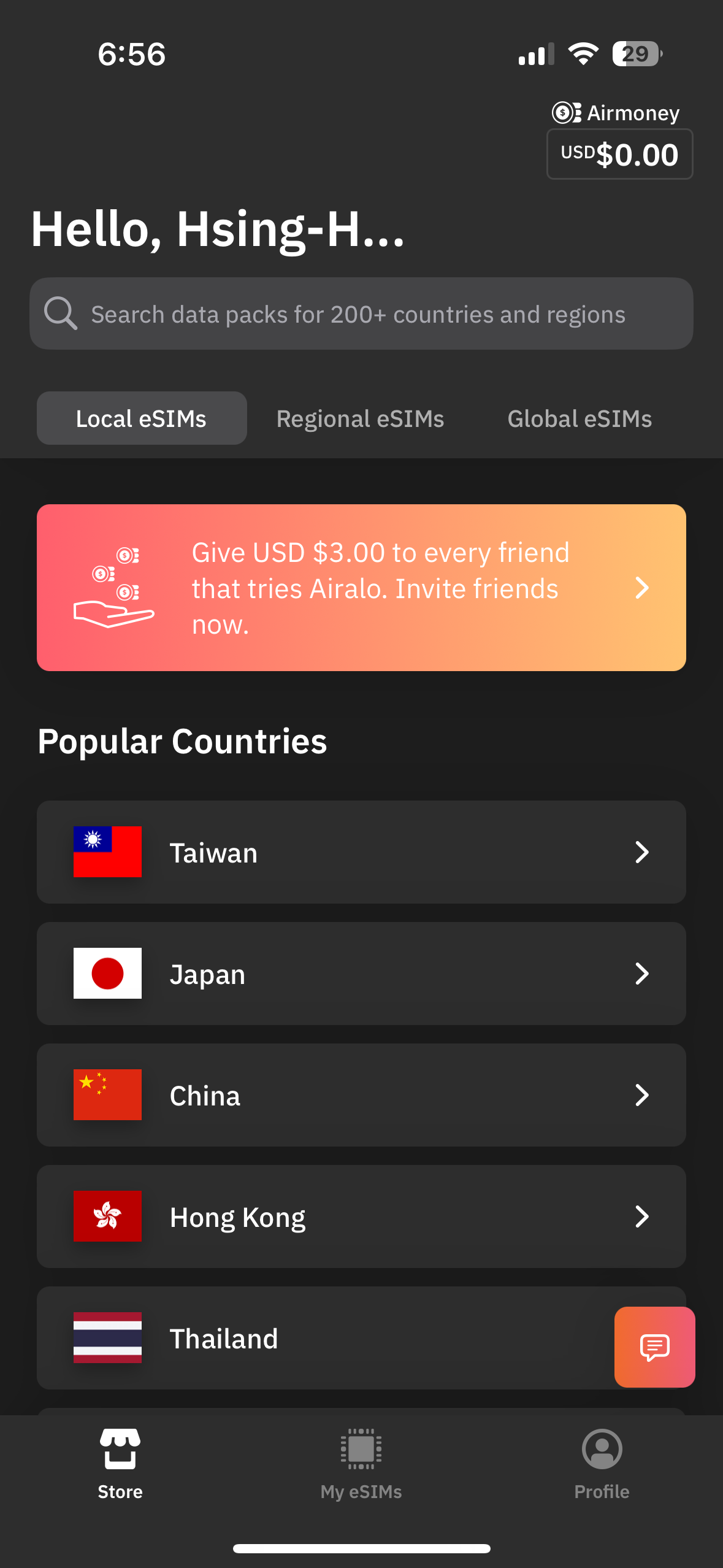The height and width of the screenshot is (1568, 723).
Task: Switch to the Profile tab
Action: pos(602,1464)
